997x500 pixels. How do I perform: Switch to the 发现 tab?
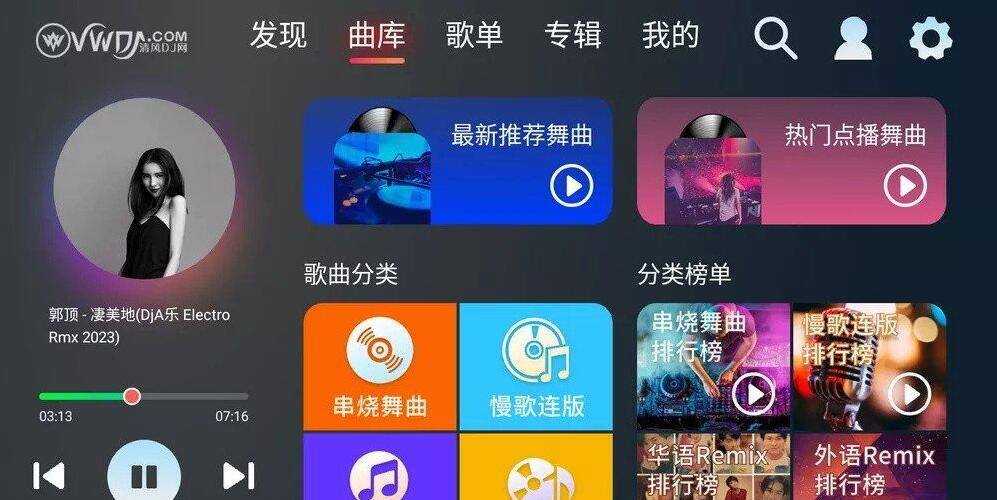tap(278, 36)
